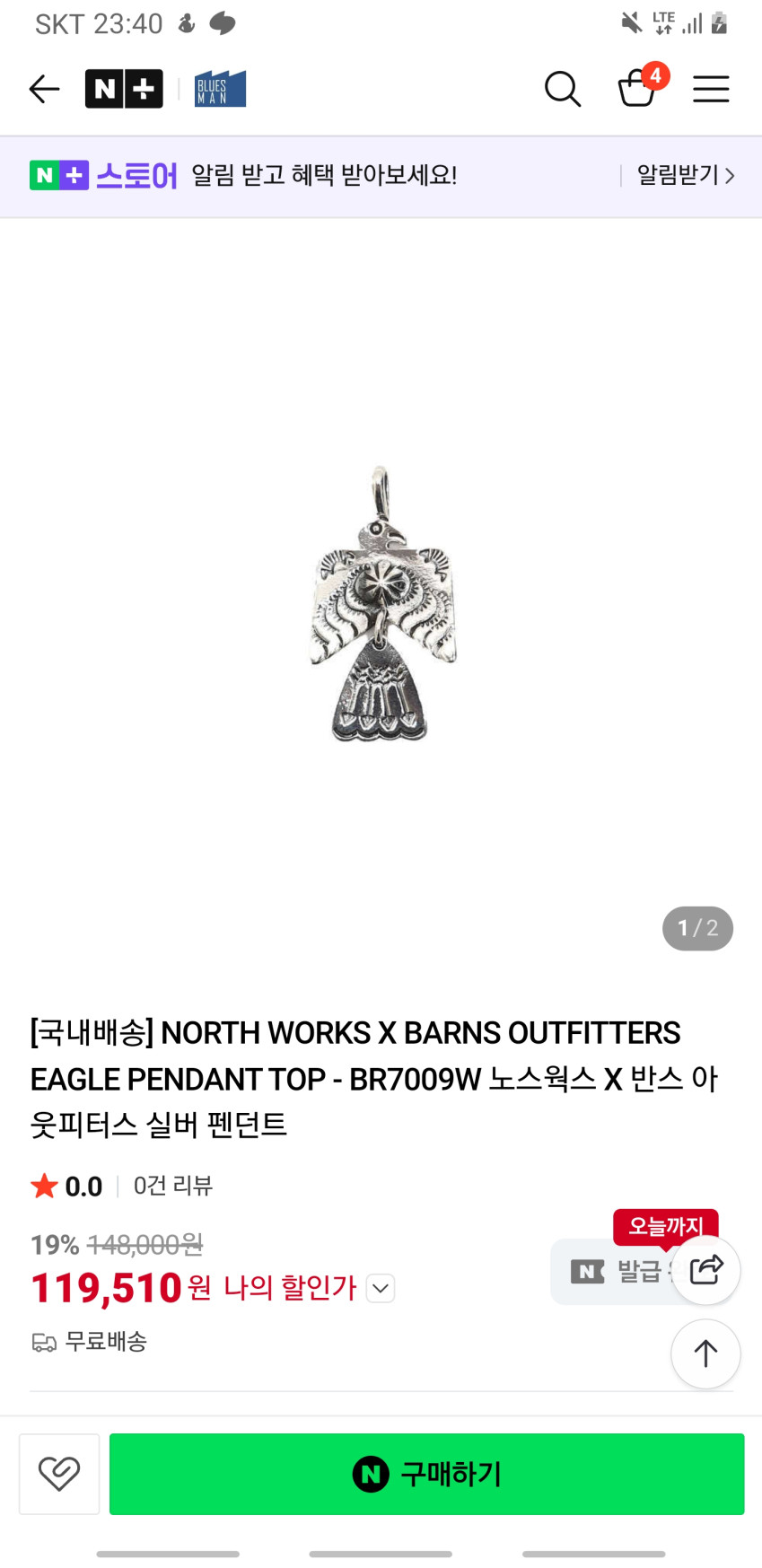Open the N+ store home logo
The image size is (762, 1568).
point(124,89)
